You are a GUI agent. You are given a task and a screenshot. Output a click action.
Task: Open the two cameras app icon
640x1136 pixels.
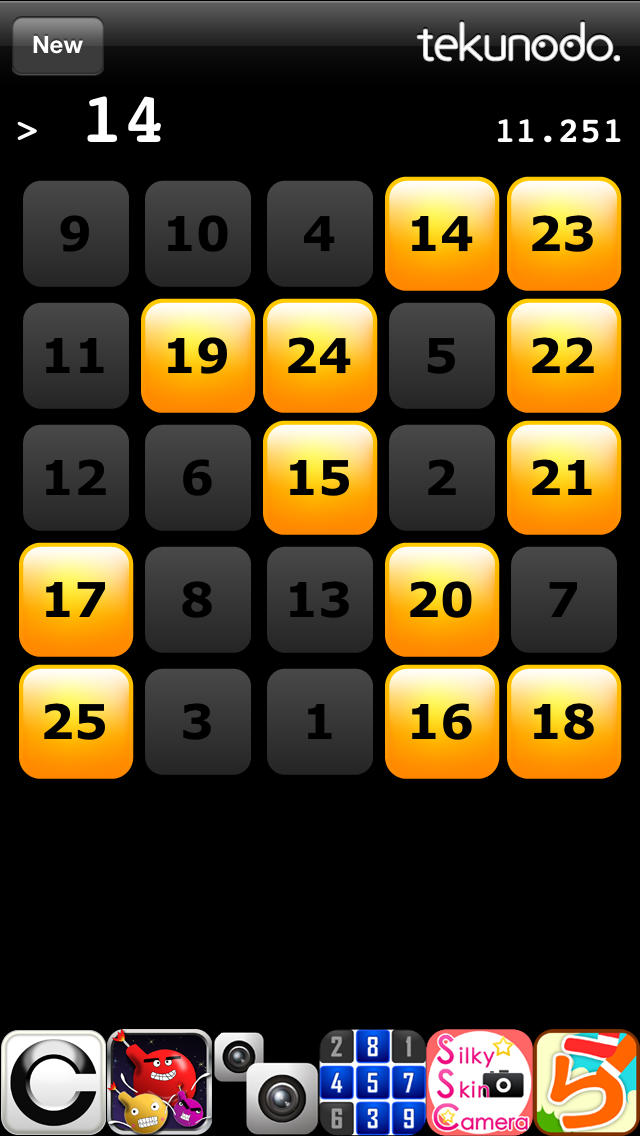point(265,1082)
